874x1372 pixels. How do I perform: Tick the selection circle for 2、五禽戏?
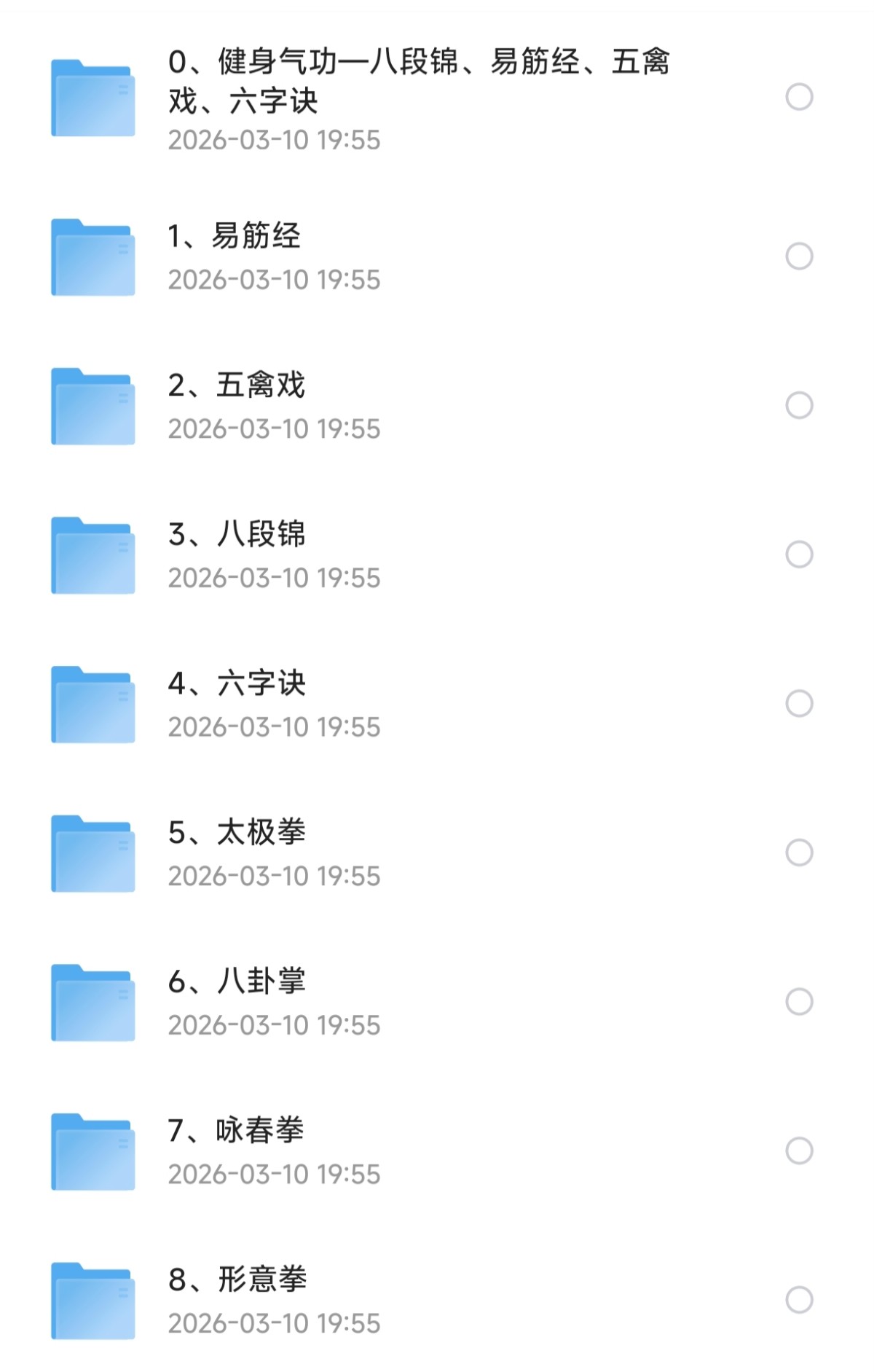coord(799,405)
